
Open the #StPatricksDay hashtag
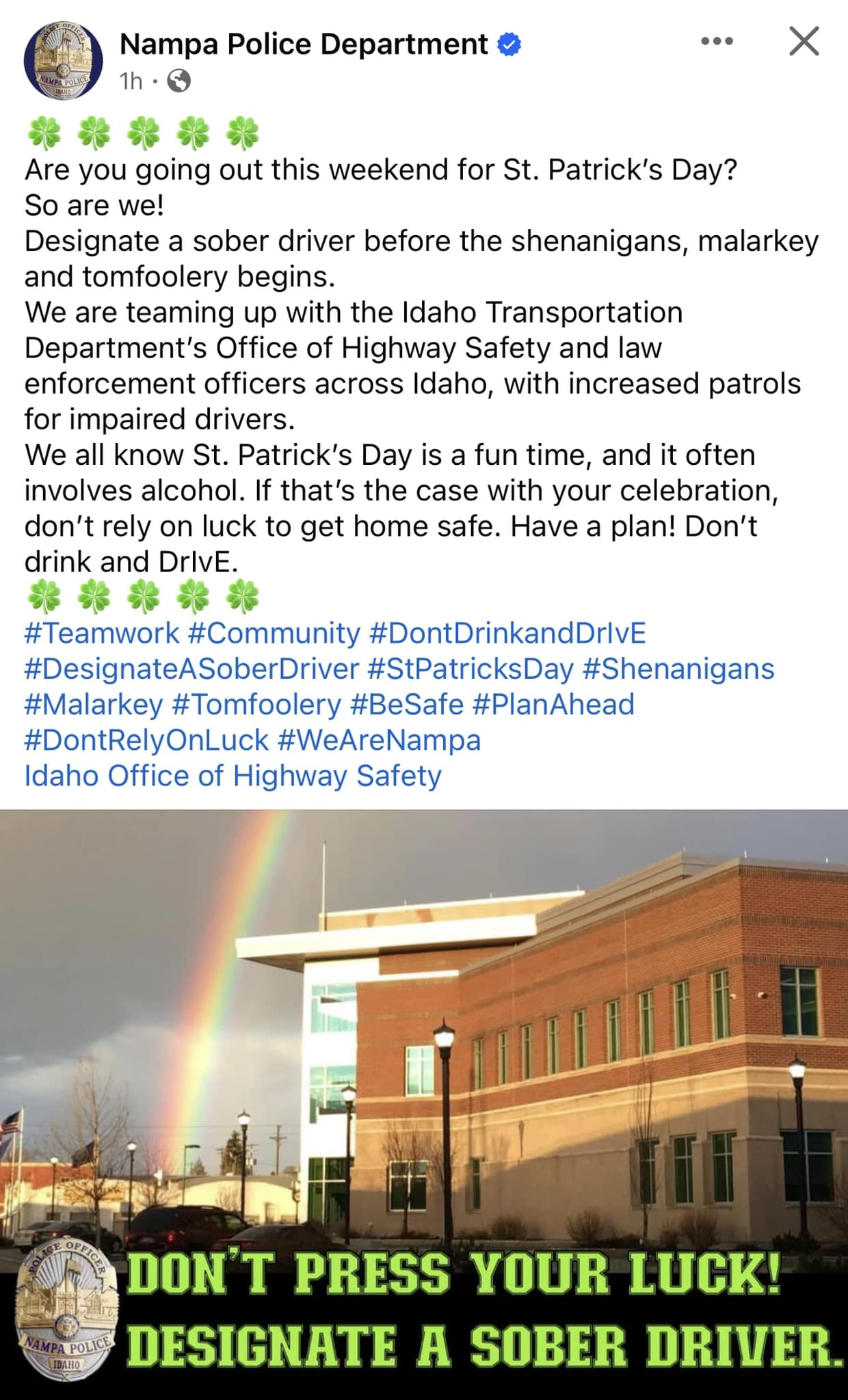coord(470,669)
